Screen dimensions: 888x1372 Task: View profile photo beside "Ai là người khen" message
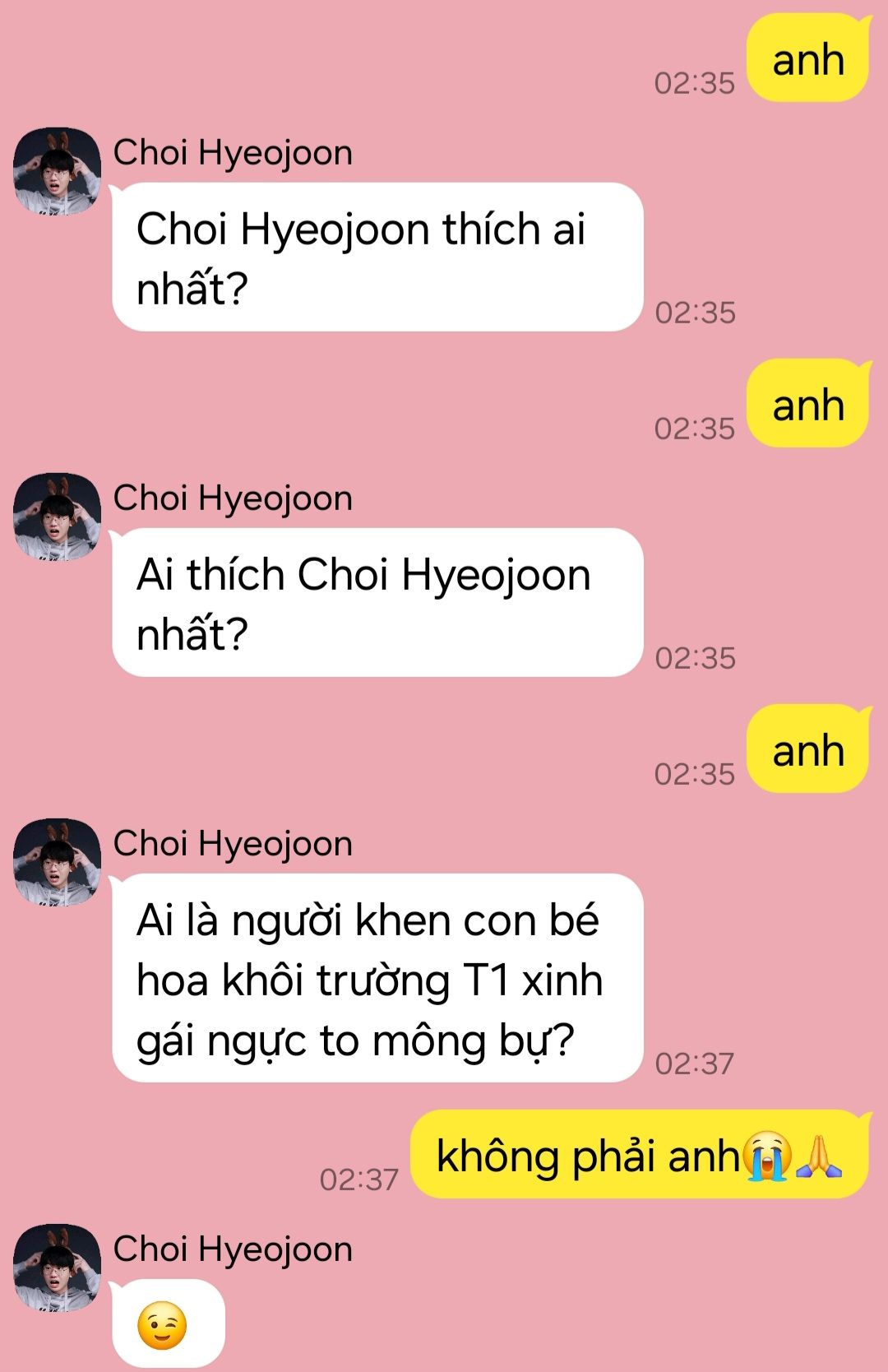57,862
